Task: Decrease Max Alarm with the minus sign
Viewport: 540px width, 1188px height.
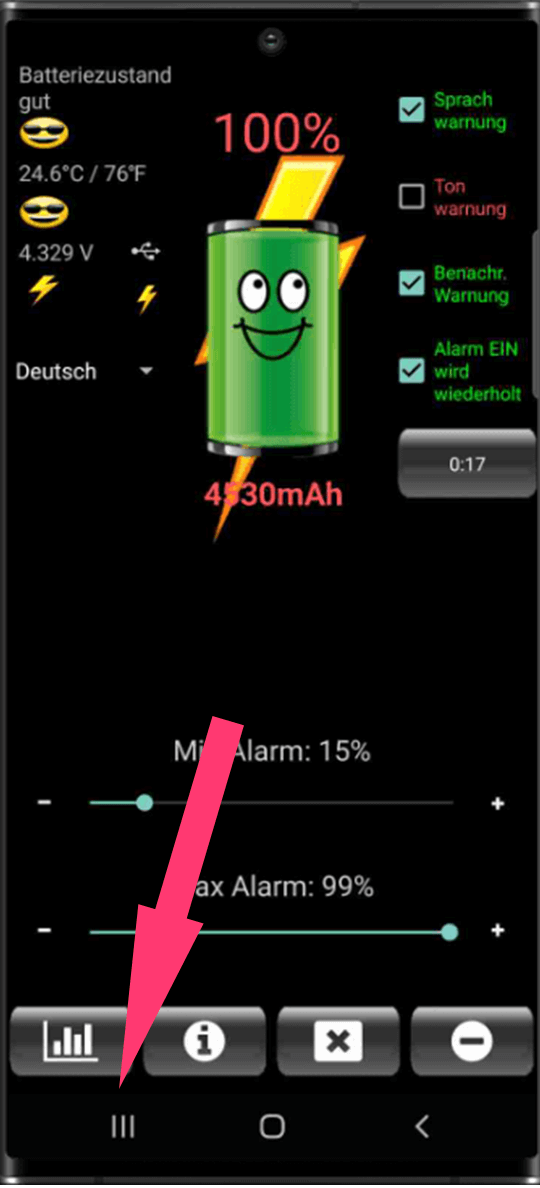Action: [x=45, y=930]
